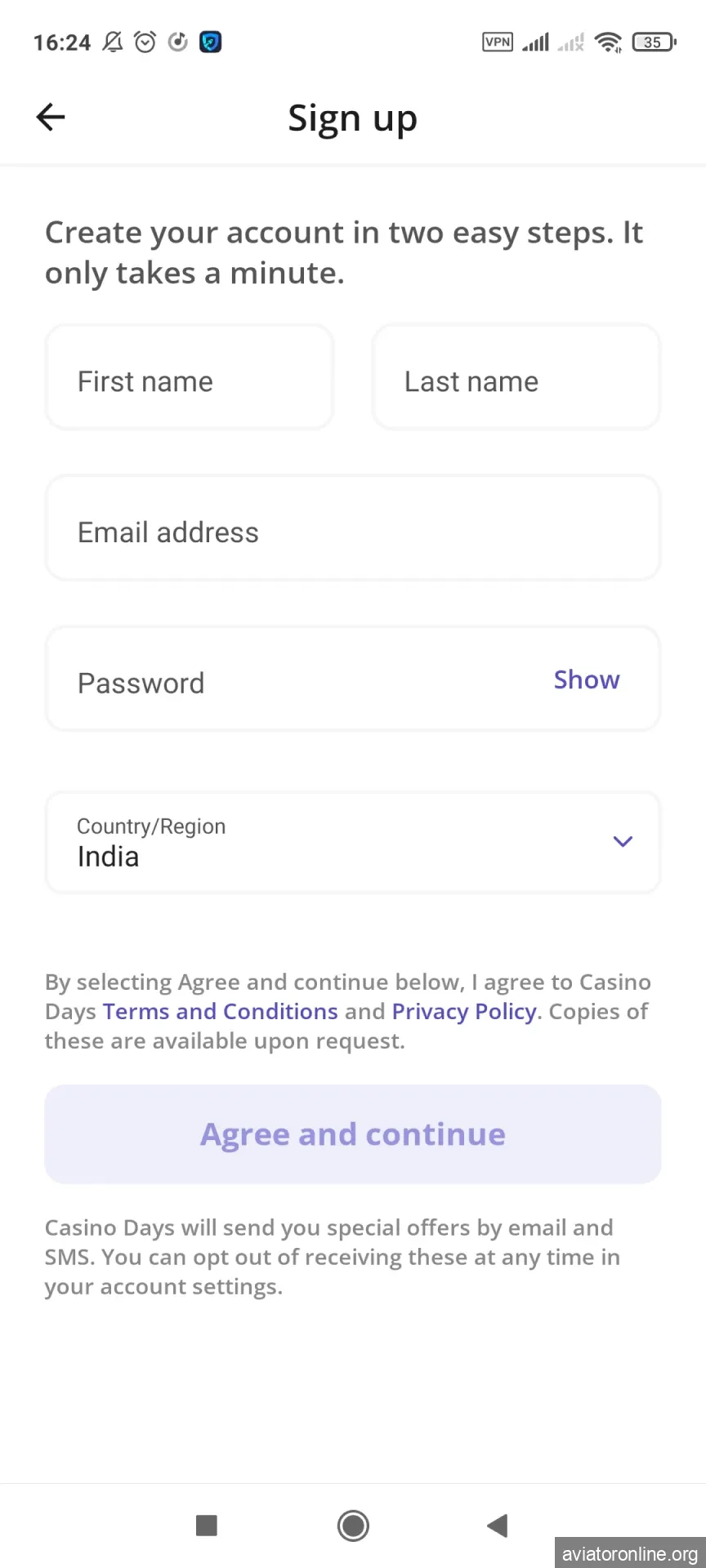This screenshot has height=1568, width=706.
Task: Open the muted notifications bell icon
Action: 114,42
